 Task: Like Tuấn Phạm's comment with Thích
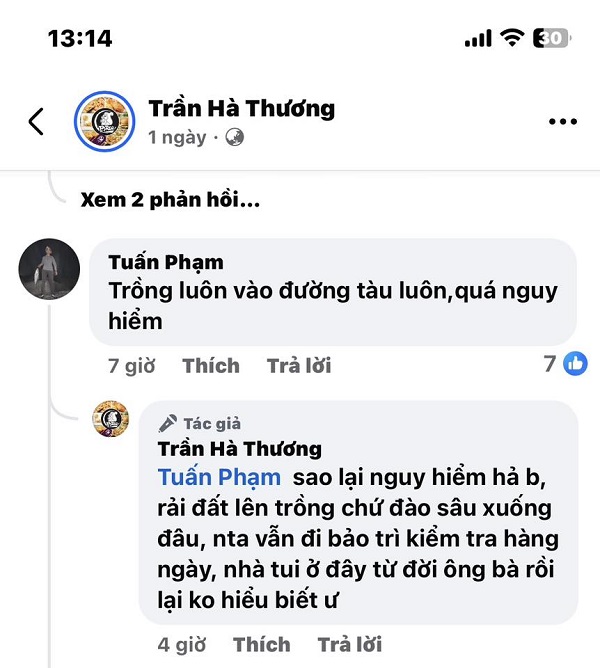point(211,366)
